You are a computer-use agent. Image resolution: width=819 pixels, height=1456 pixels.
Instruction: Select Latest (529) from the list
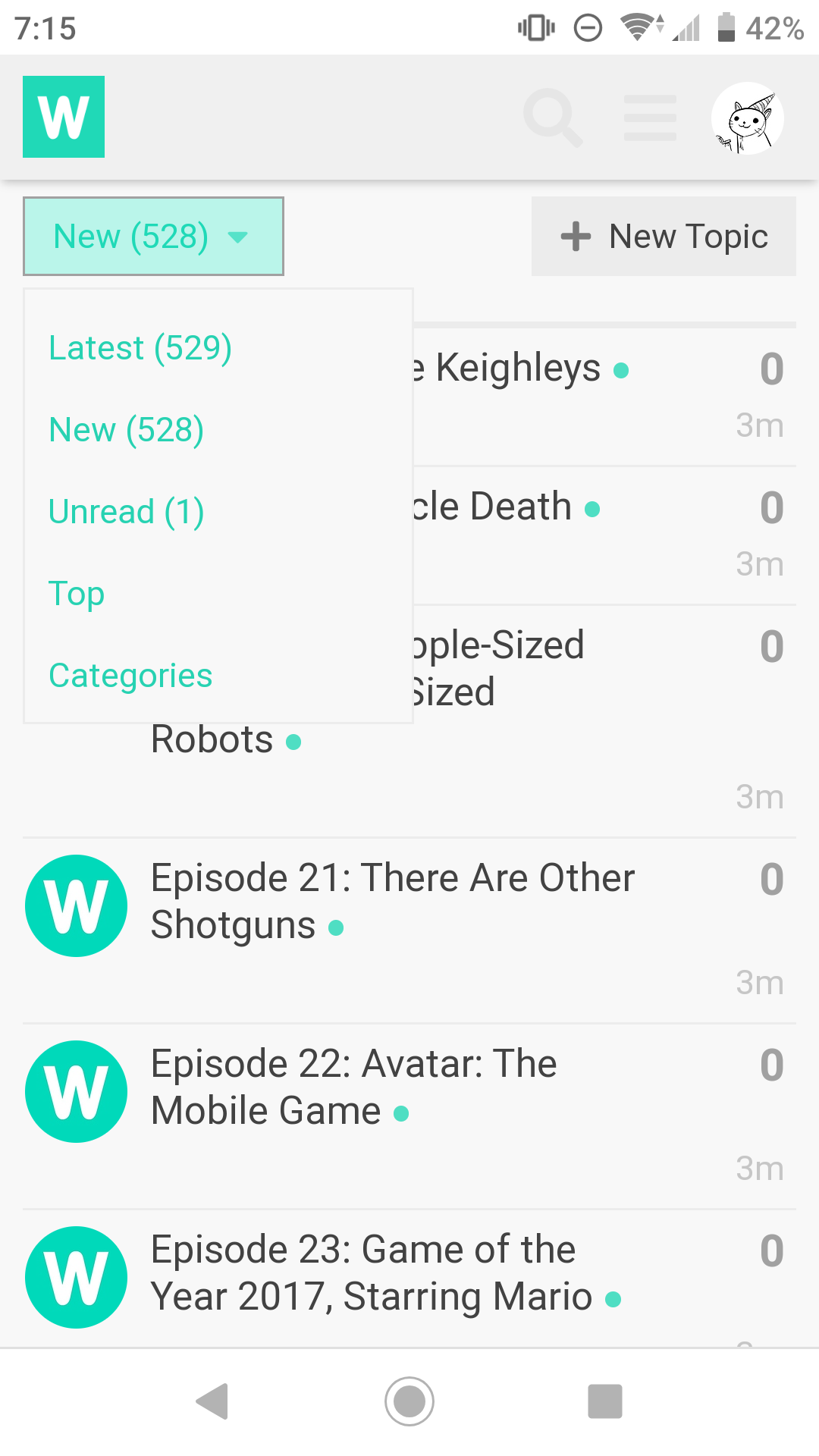pyautogui.click(x=140, y=348)
